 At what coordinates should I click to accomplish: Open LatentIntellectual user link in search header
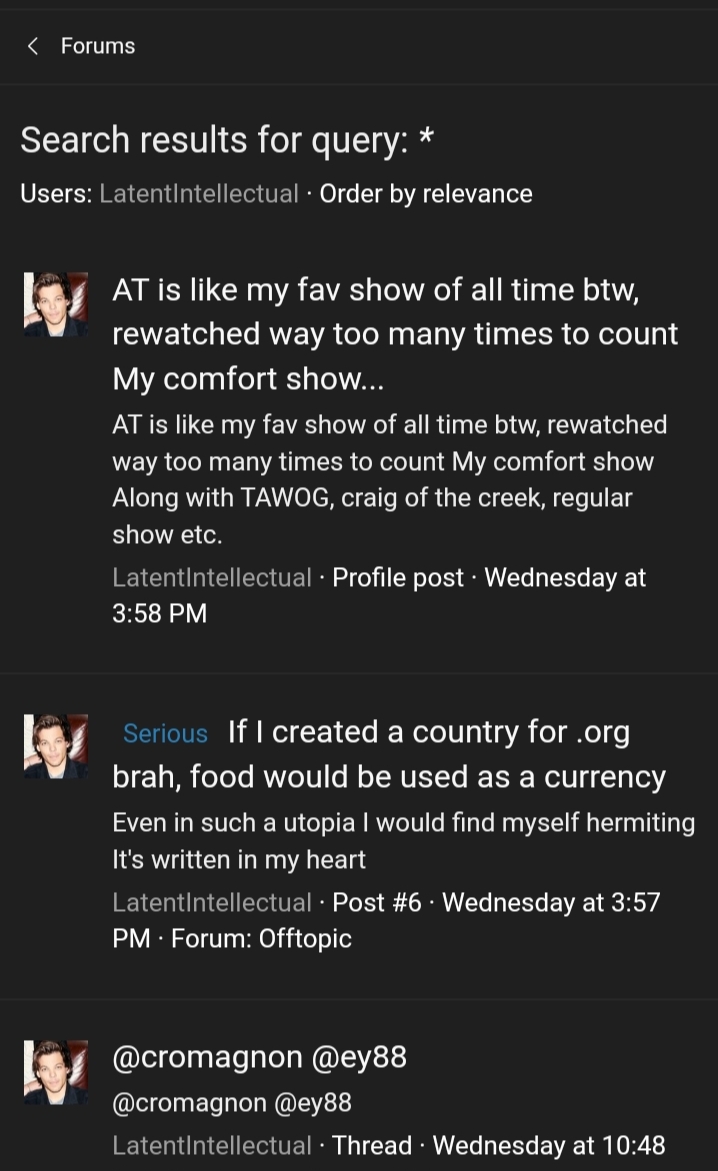coord(199,194)
